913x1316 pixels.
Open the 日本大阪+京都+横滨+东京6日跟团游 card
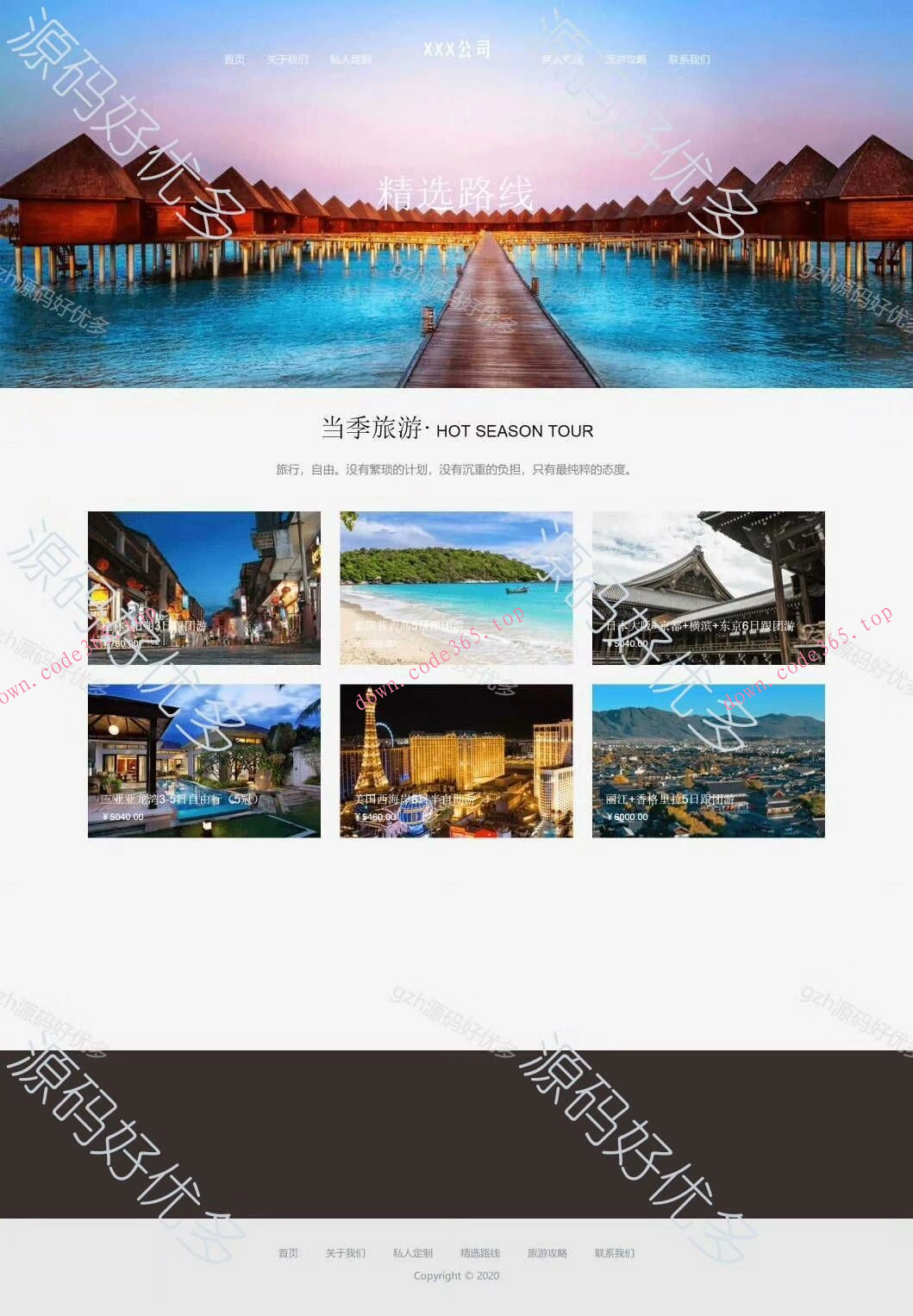tap(708, 588)
